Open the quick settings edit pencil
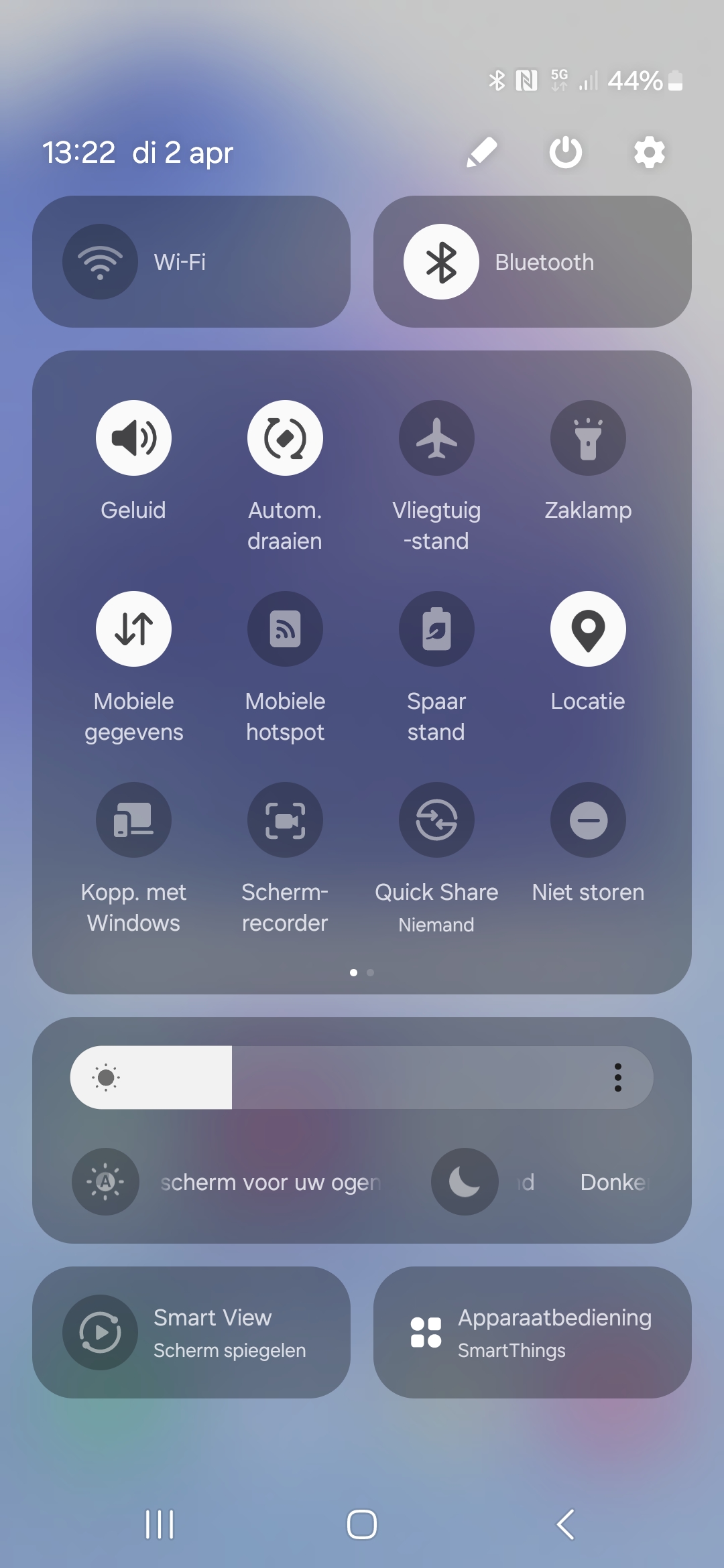 tap(482, 153)
